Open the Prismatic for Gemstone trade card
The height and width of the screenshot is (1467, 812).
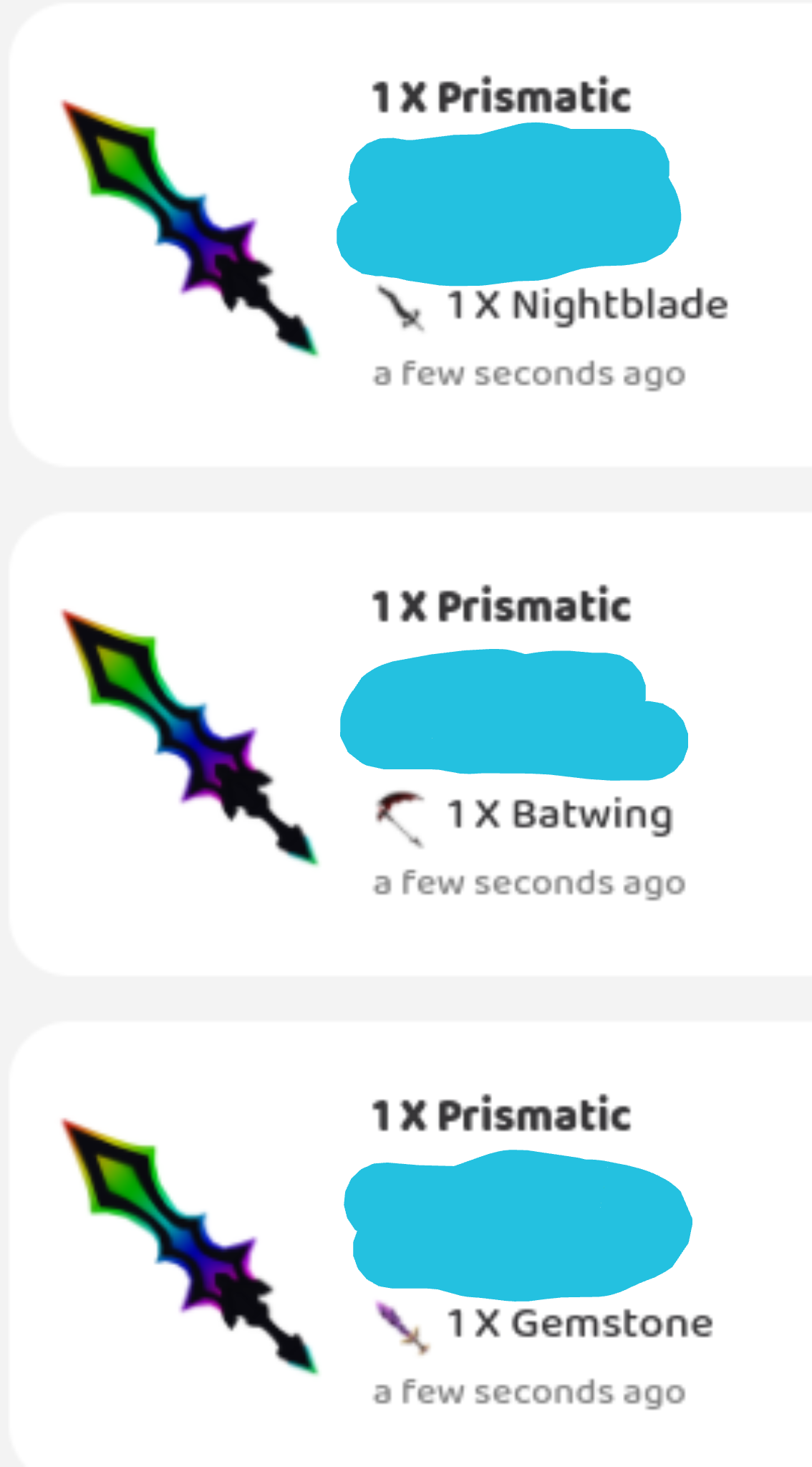pos(411,1244)
